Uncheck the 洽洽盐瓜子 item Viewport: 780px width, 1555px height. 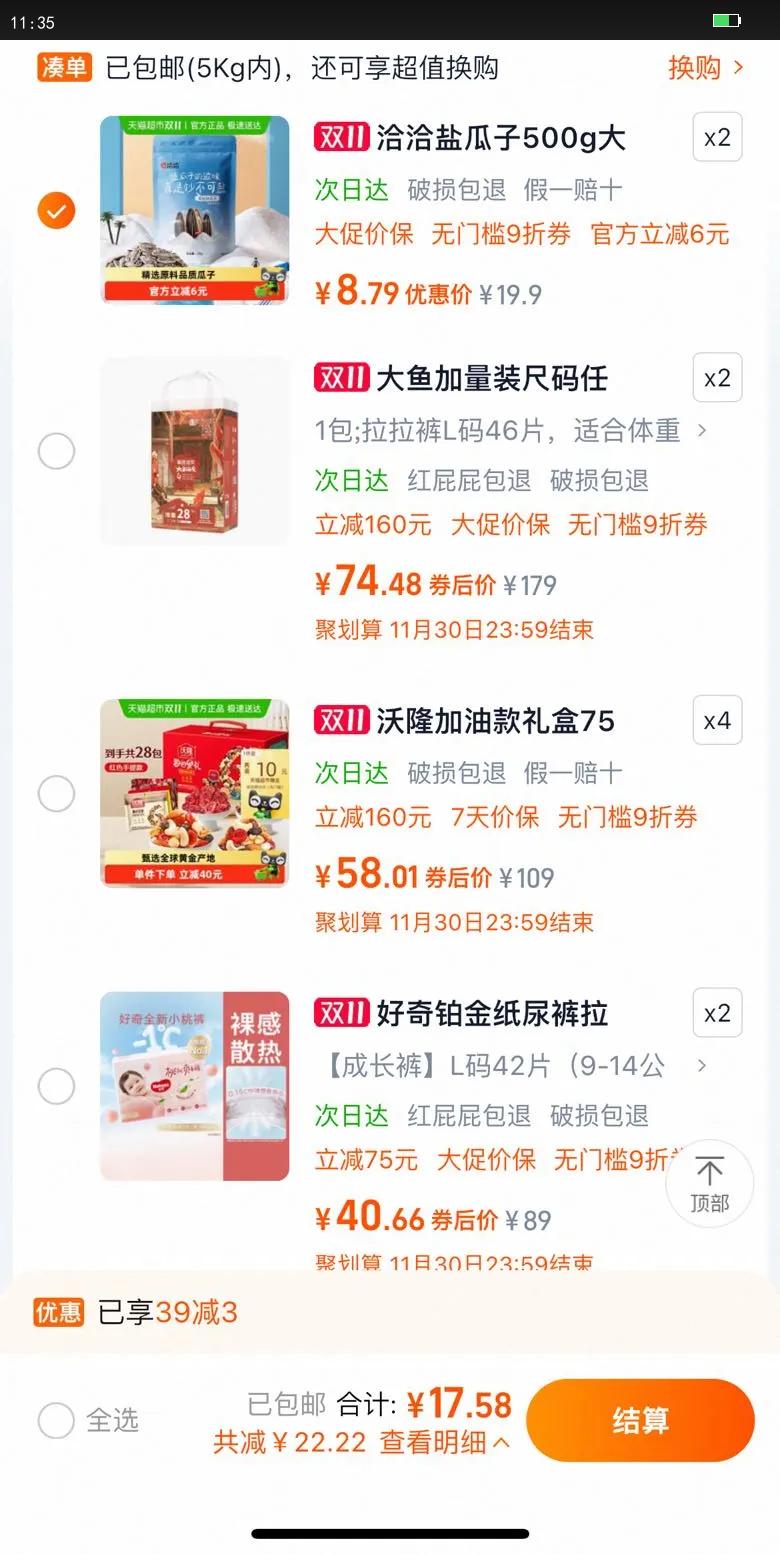point(56,210)
